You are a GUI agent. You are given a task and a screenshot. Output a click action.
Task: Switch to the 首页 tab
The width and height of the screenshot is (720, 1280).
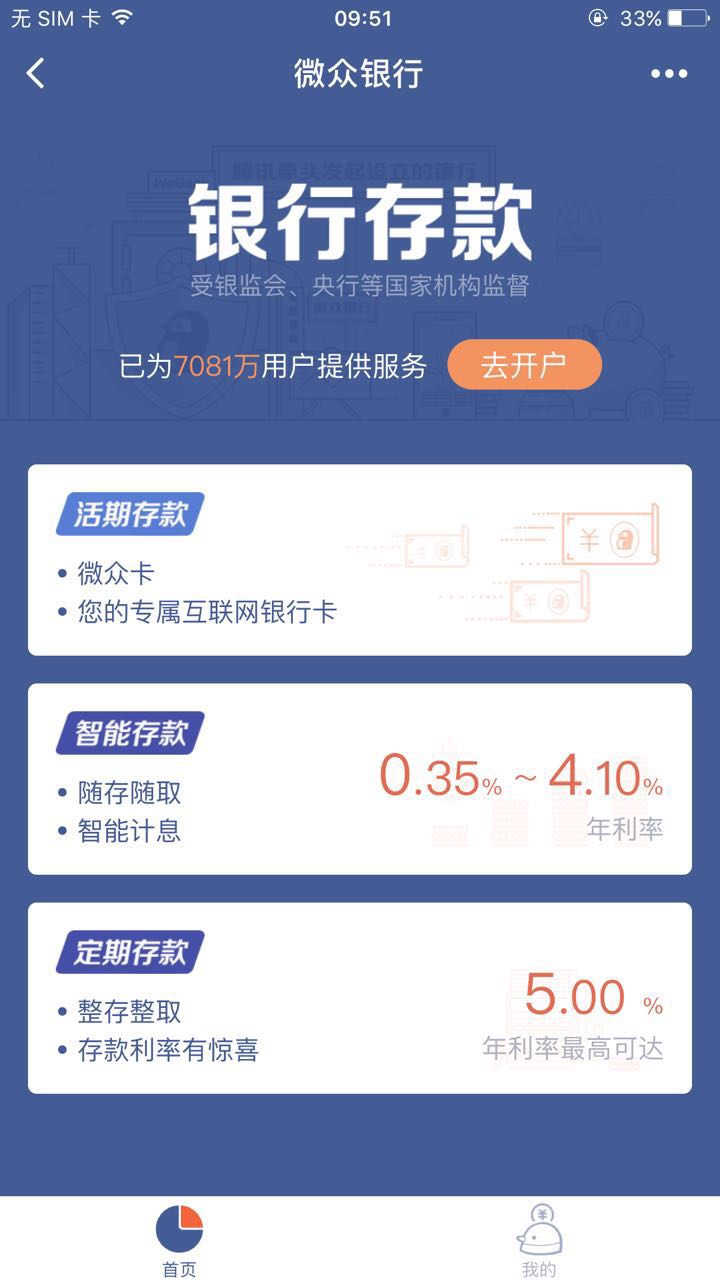[x=180, y=1240]
